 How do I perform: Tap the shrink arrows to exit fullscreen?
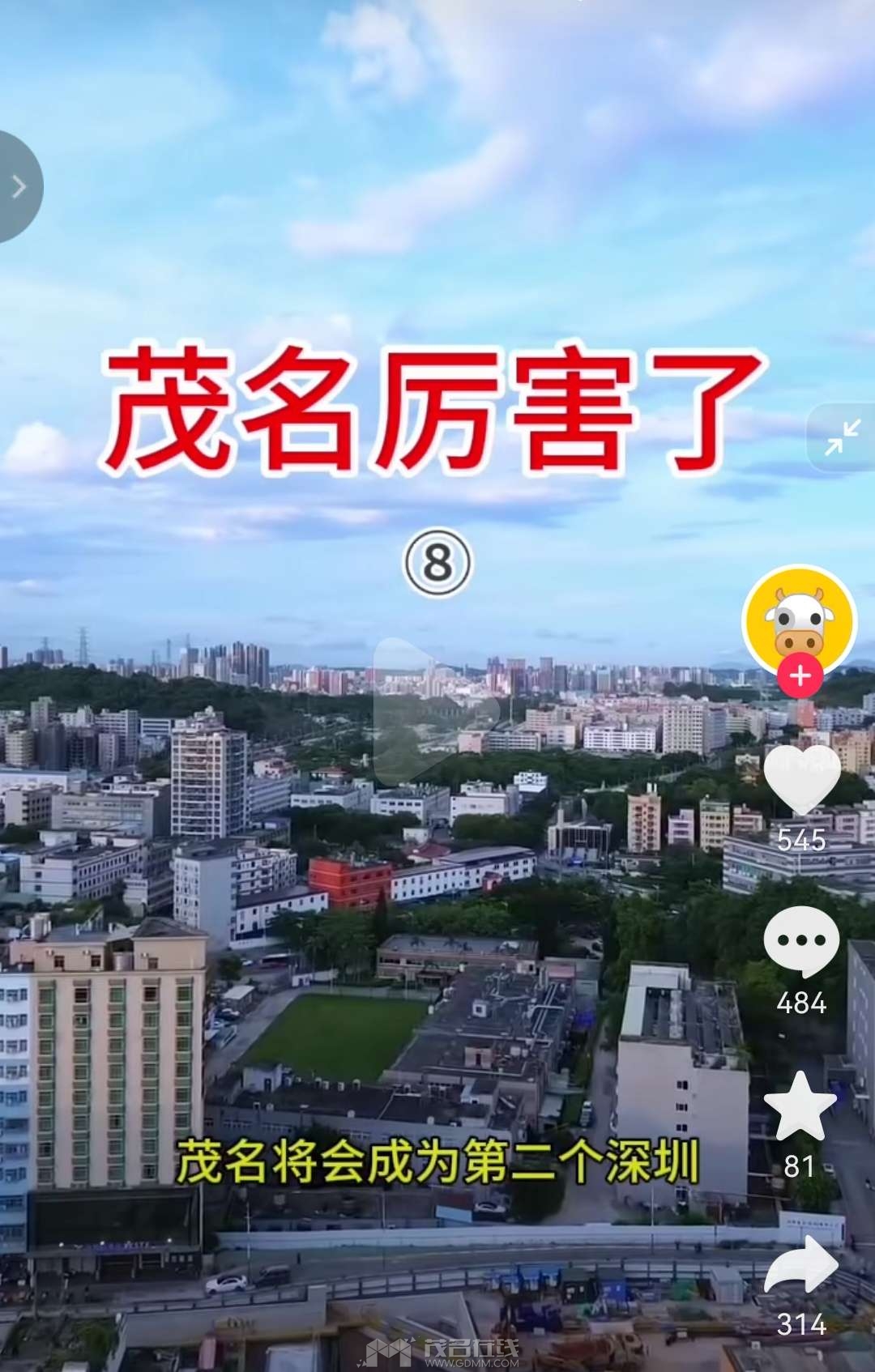843,437
